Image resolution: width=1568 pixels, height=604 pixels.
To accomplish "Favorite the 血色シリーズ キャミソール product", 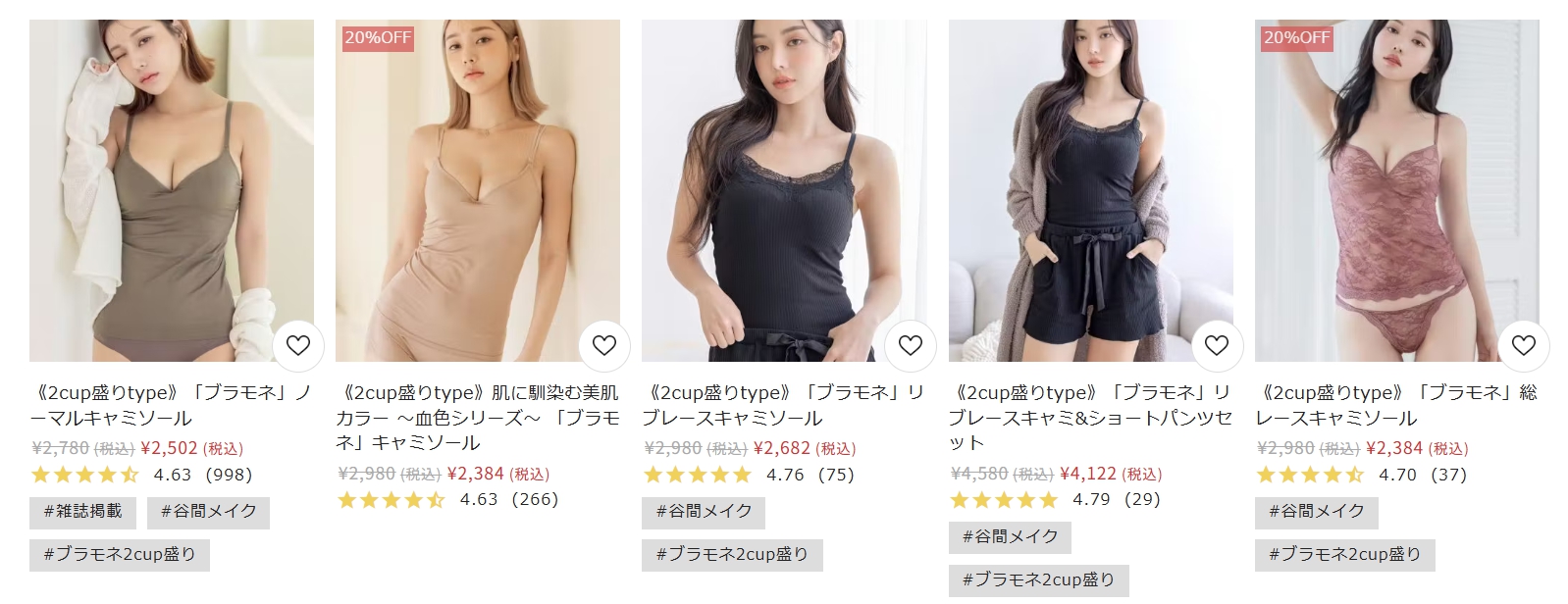I will [x=603, y=345].
